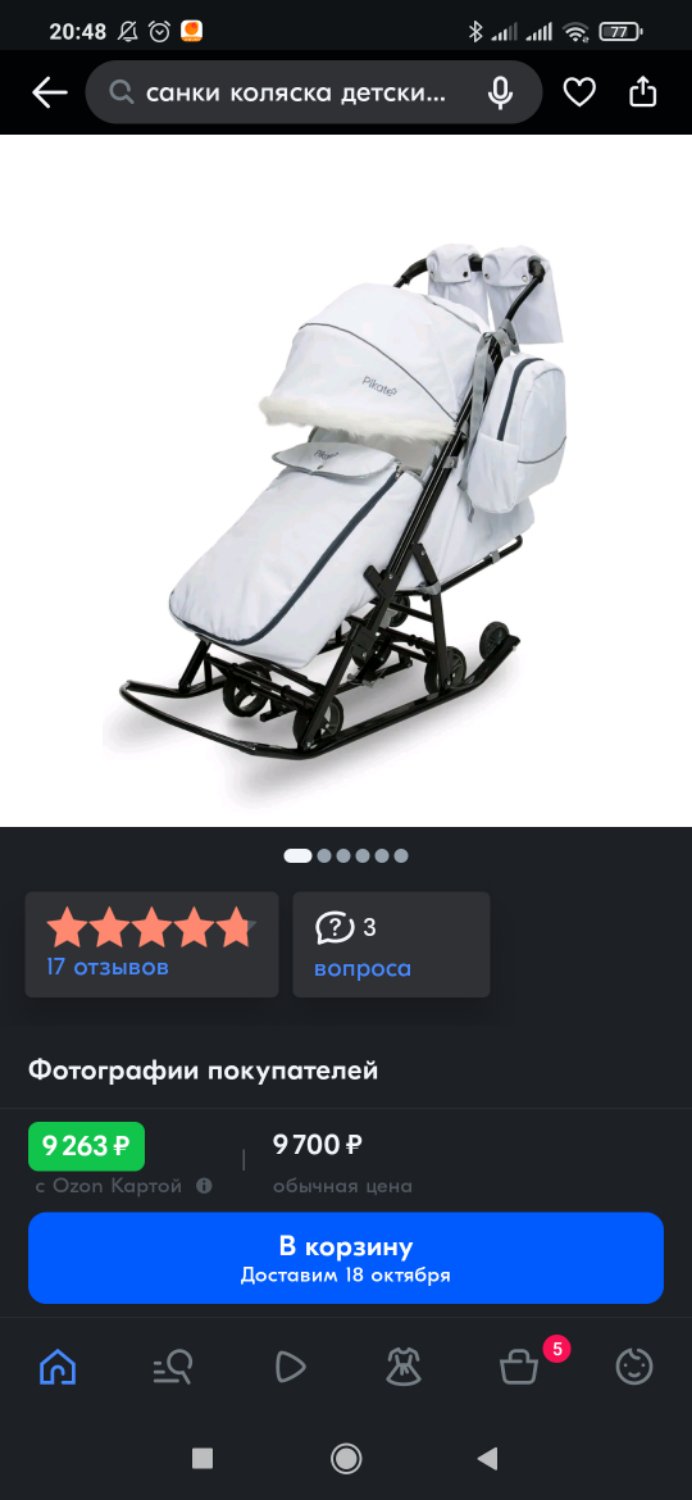692x1500 pixels.
Task: Share this product
Action: (642, 93)
